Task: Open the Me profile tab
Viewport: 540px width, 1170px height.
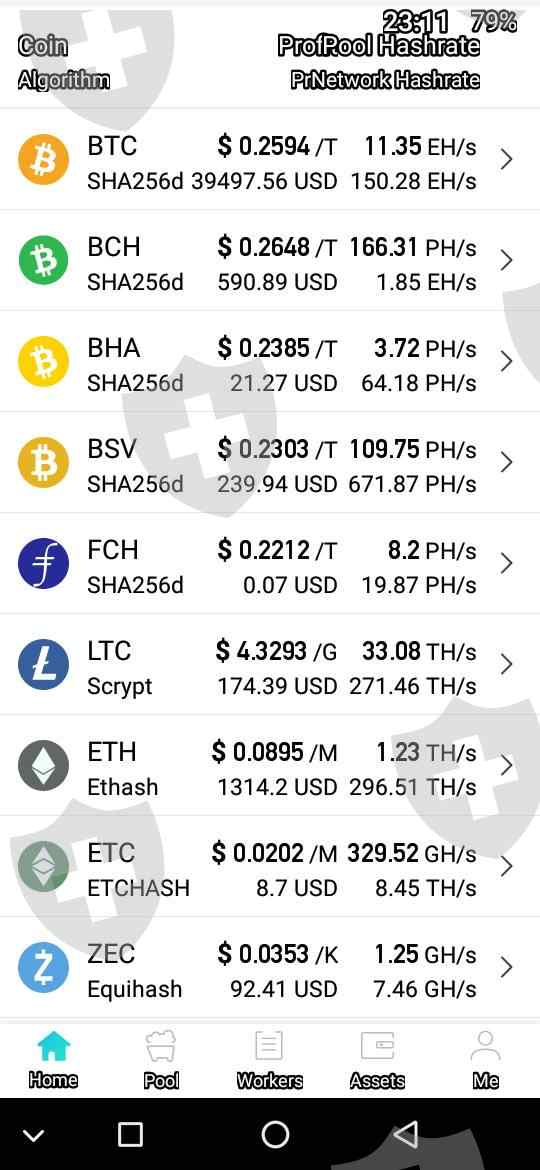Action: [486, 1059]
